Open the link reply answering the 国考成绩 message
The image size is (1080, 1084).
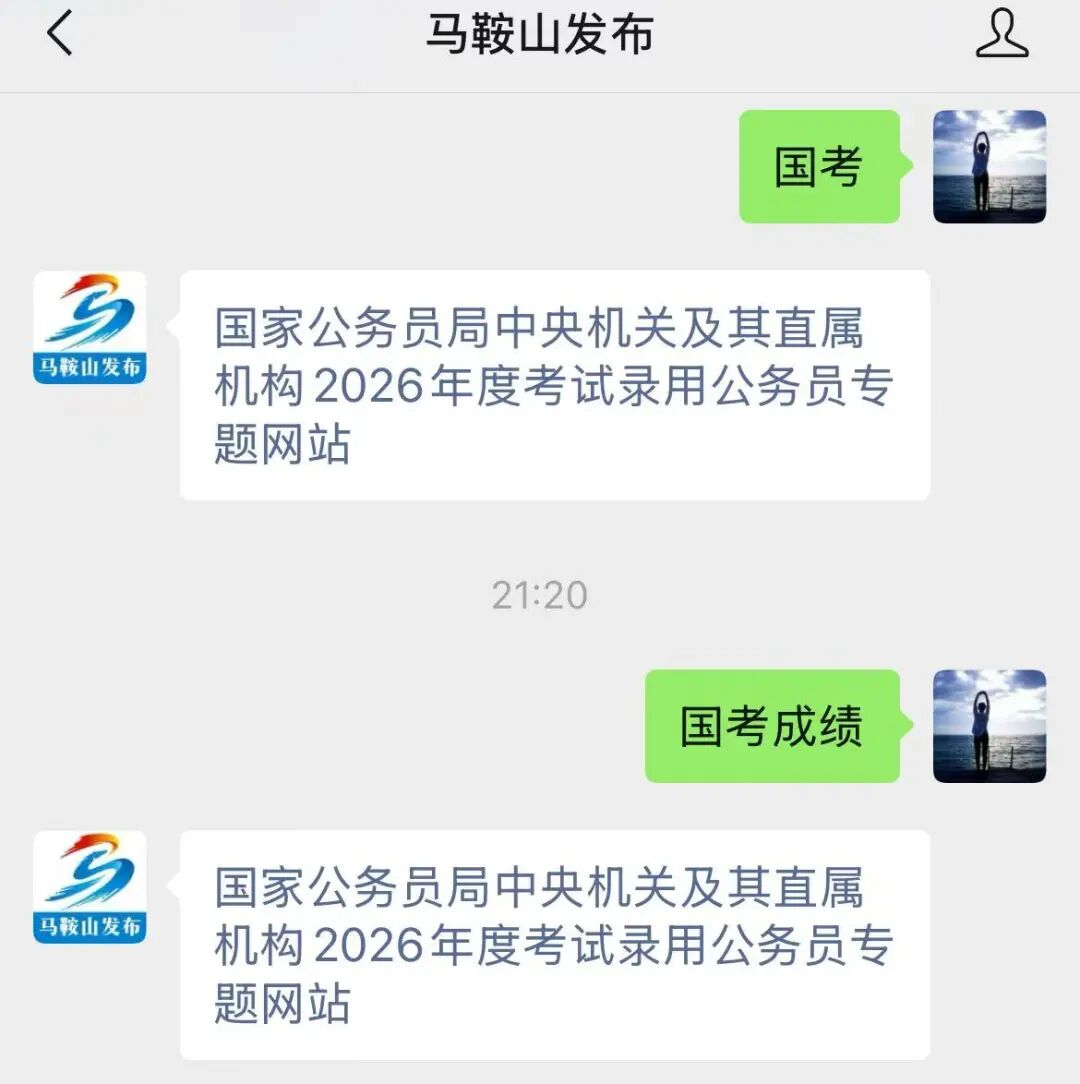point(554,944)
